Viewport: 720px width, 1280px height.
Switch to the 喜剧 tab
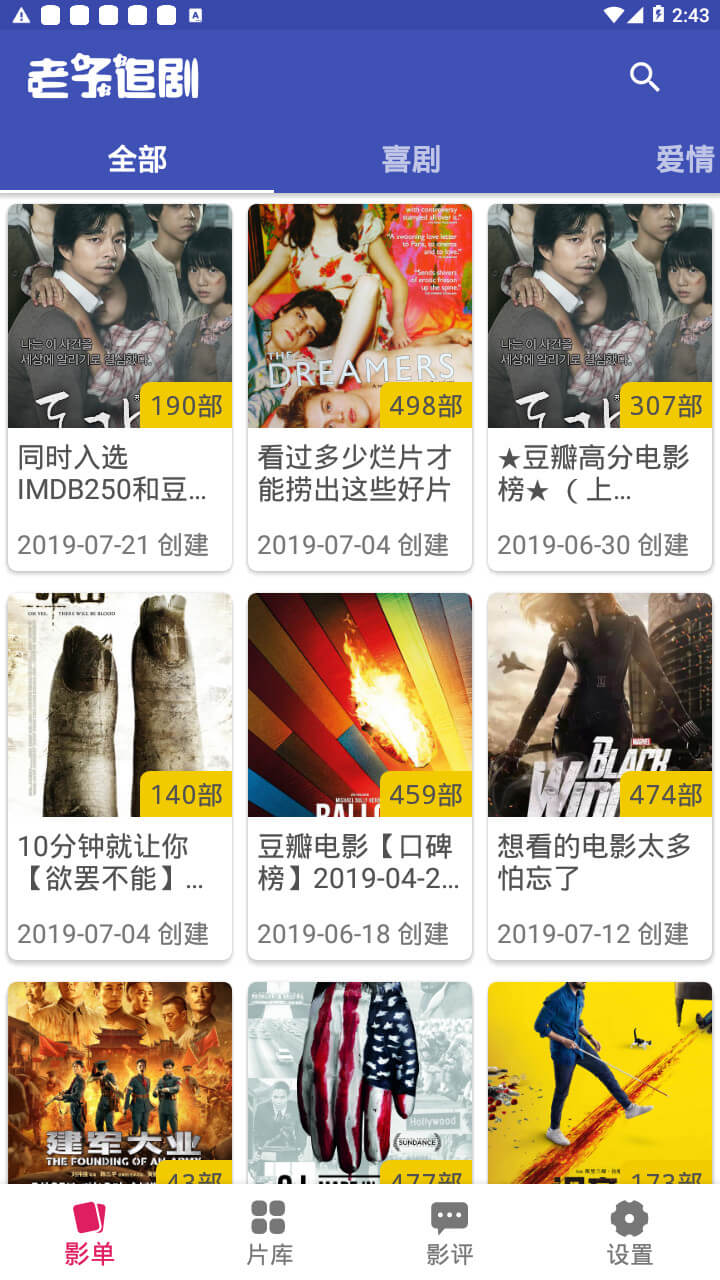410,159
